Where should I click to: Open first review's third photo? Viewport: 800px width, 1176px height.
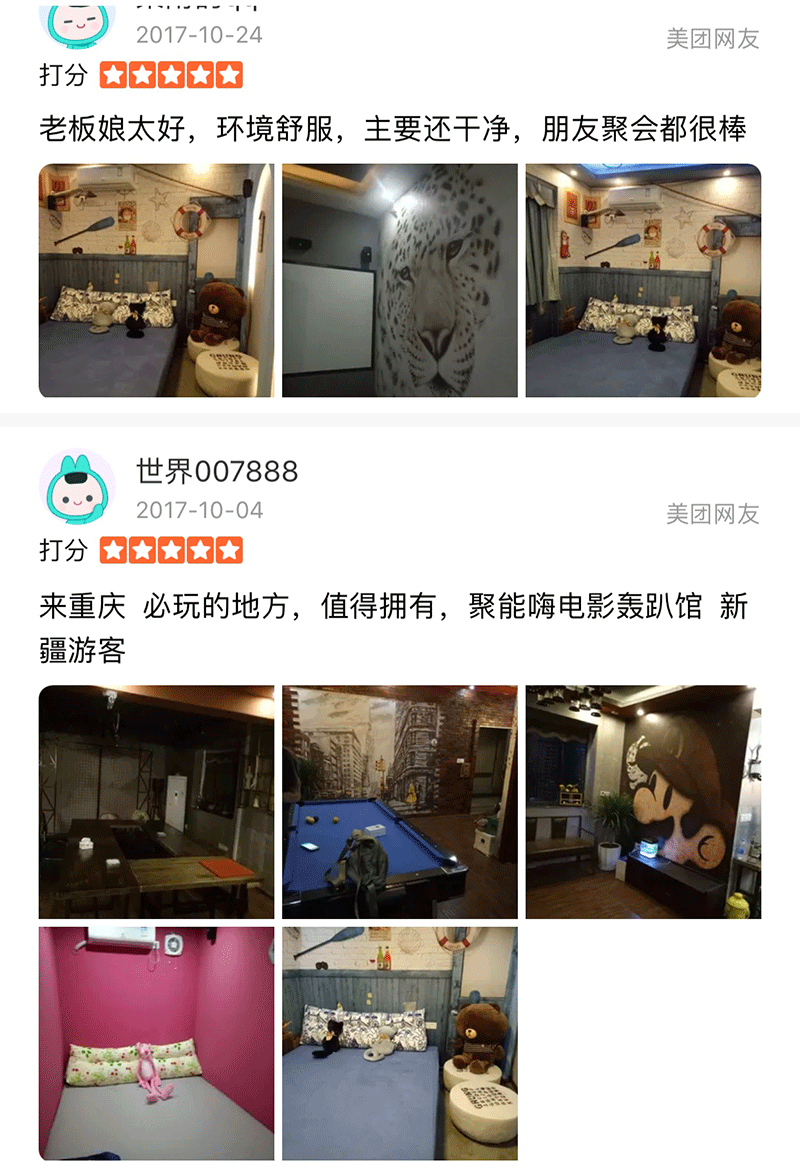643,281
